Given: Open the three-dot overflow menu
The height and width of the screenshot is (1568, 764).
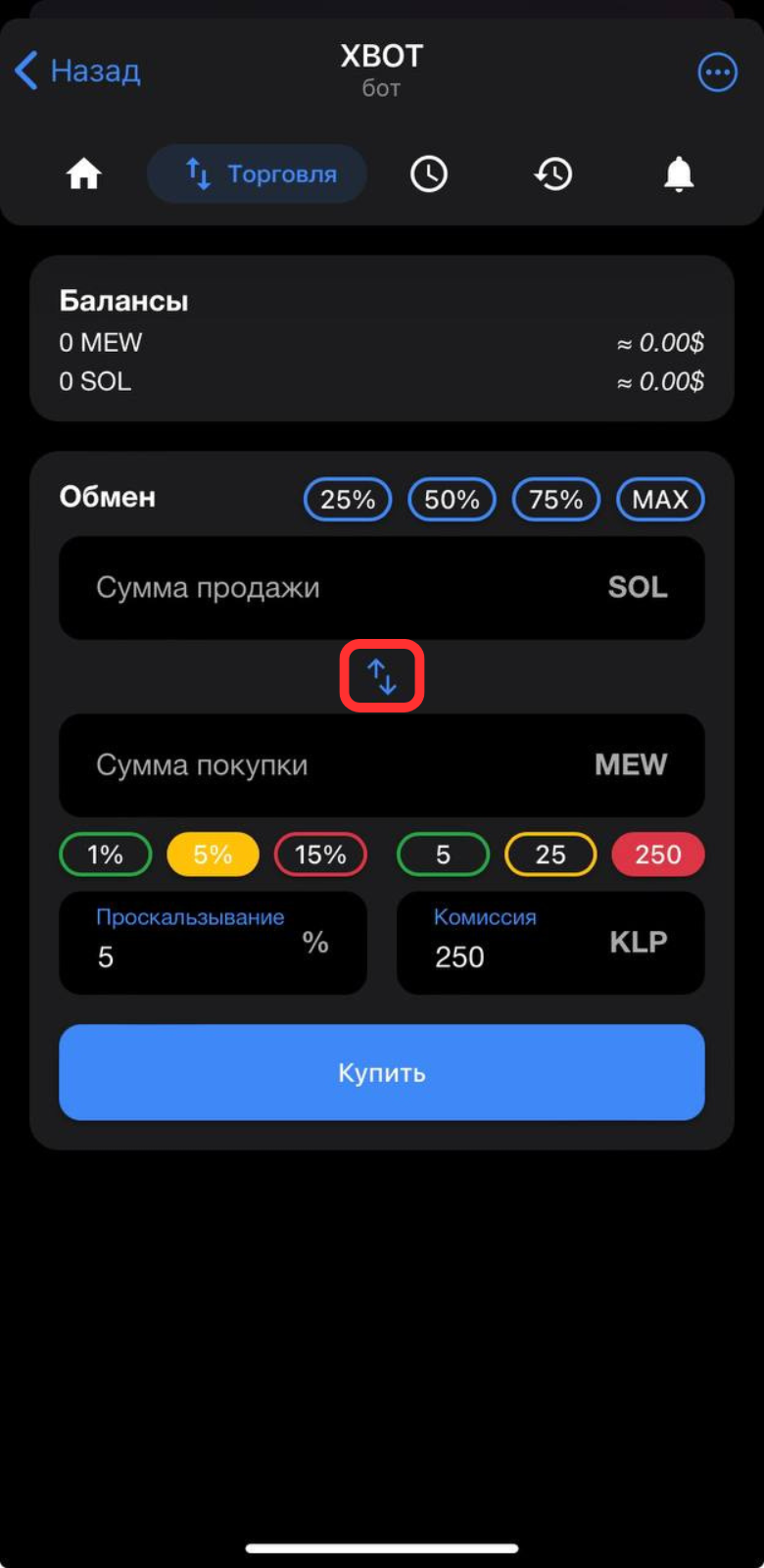Looking at the screenshot, I should 717,72.
